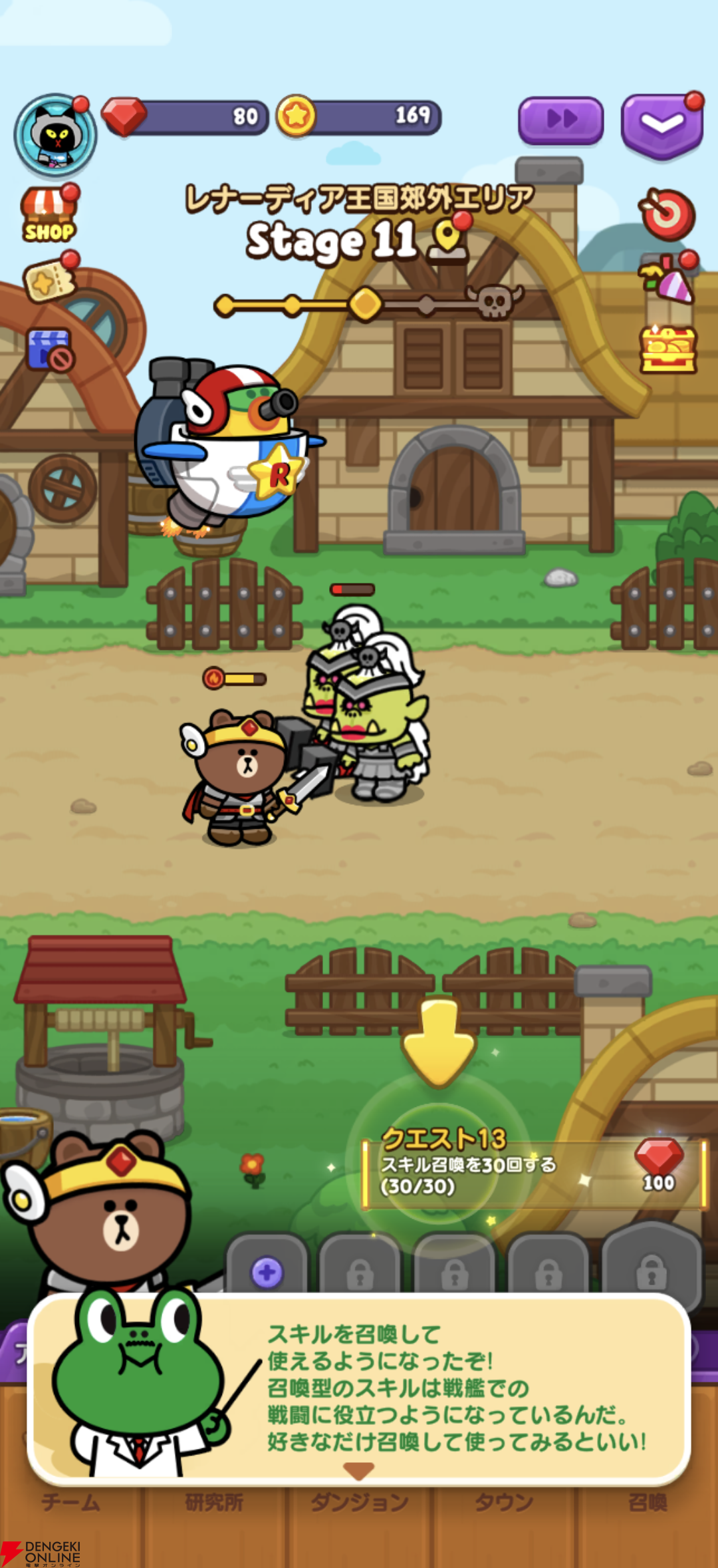Switch to the 召喚 tab
Viewport: 718px width, 1568px height.
click(648, 1502)
